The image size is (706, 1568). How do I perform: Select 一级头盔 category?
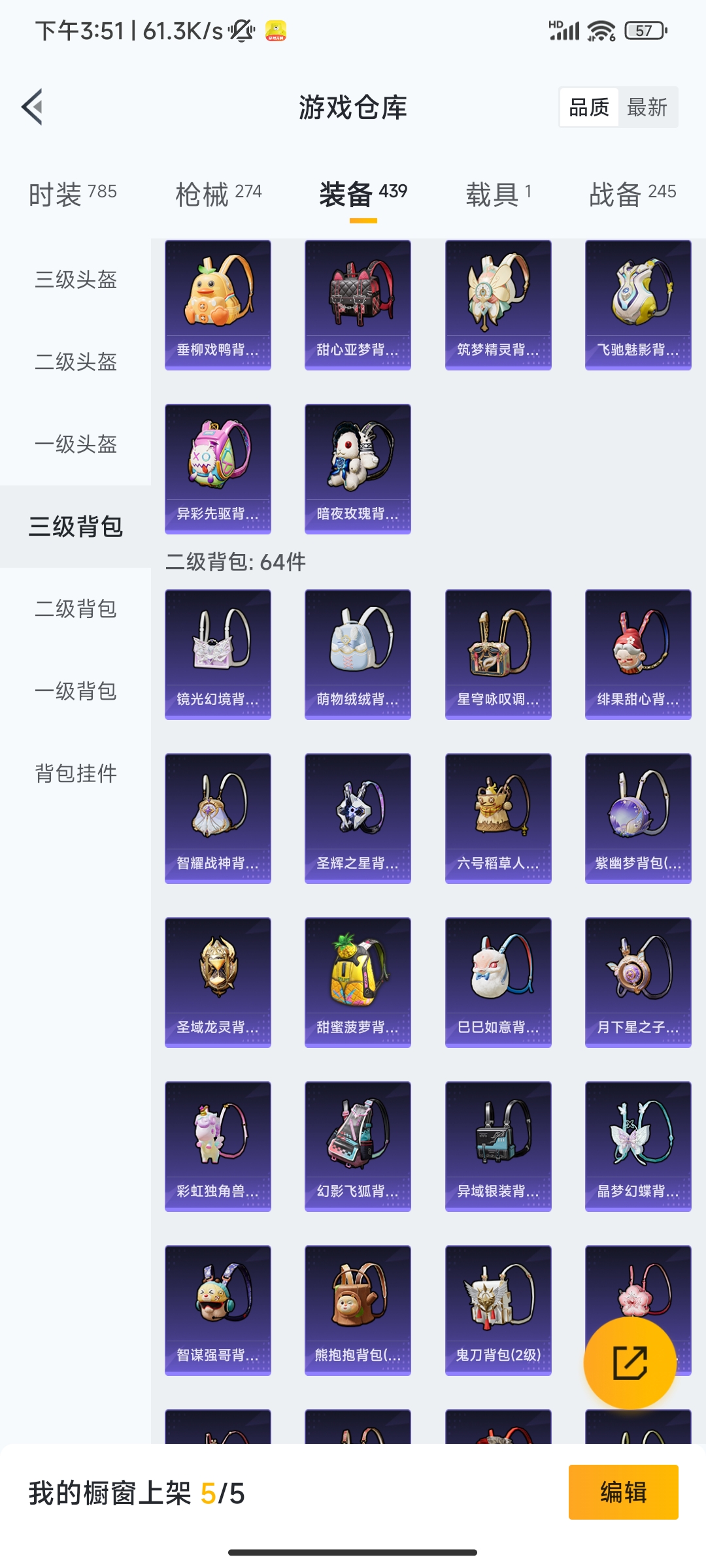pos(76,444)
